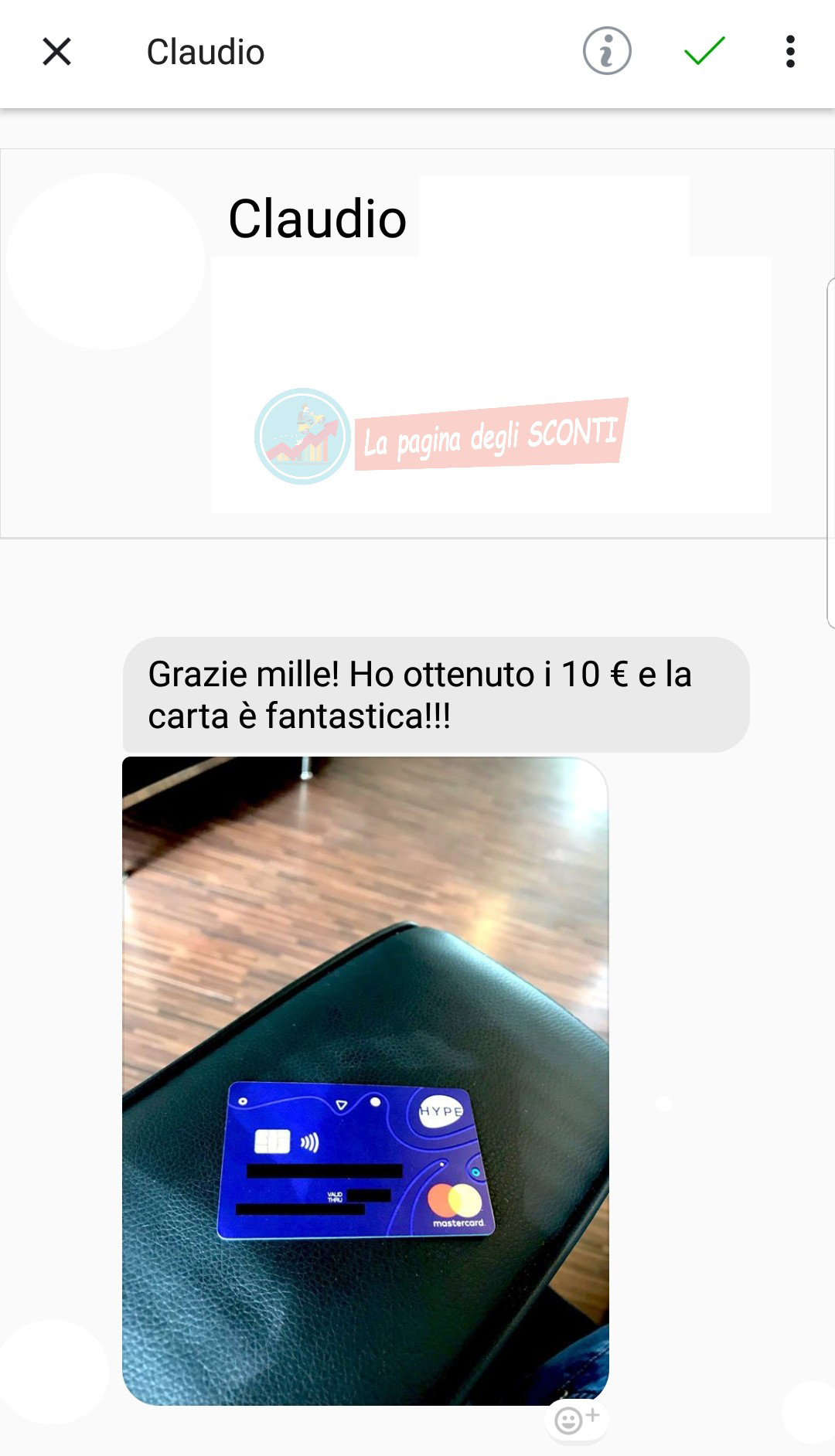835x1456 pixels.
Task: Select the carta è fantastica text message
Action: pyautogui.click(x=300, y=716)
